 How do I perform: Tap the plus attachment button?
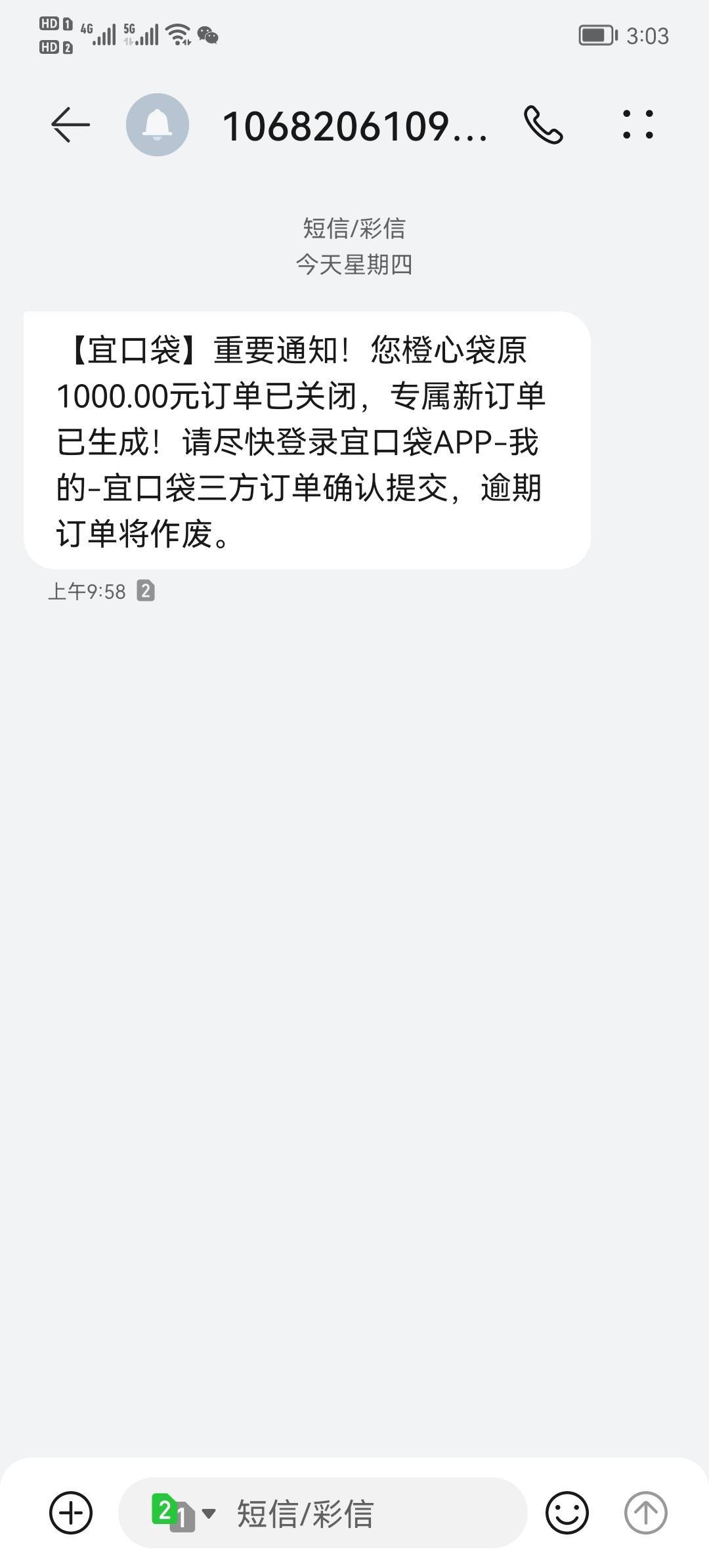tap(71, 1513)
